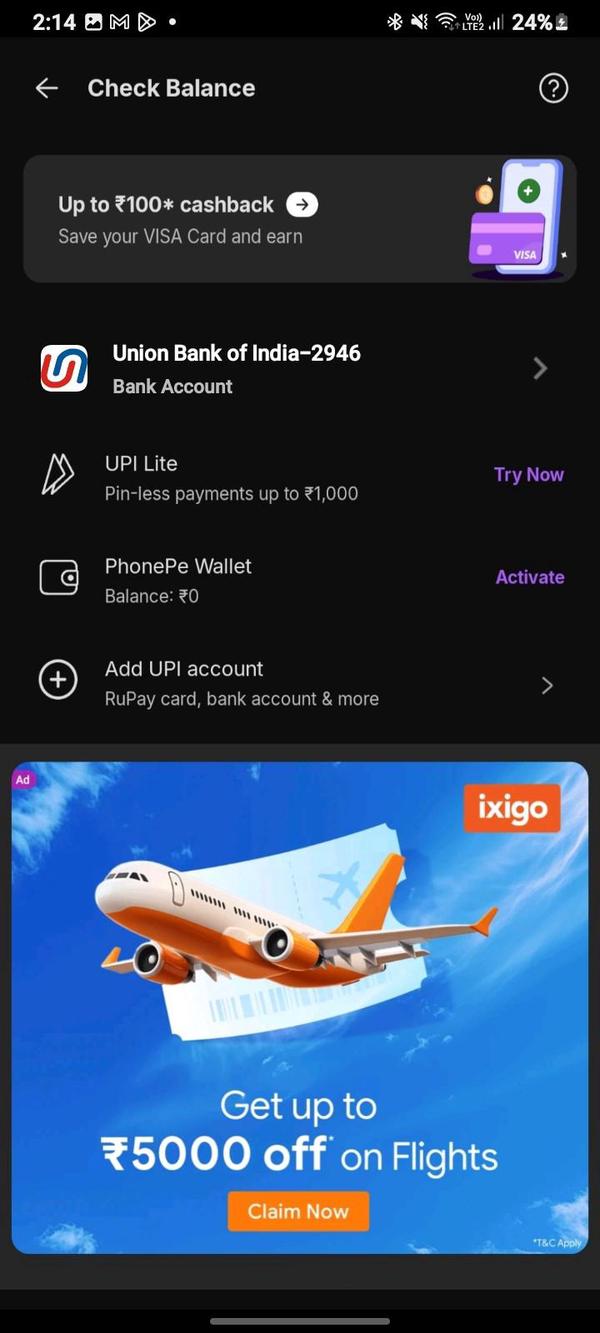Tap Try Now for UPI Lite
The width and height of the screenshot is (600, 1333).
tap(528, 475)
